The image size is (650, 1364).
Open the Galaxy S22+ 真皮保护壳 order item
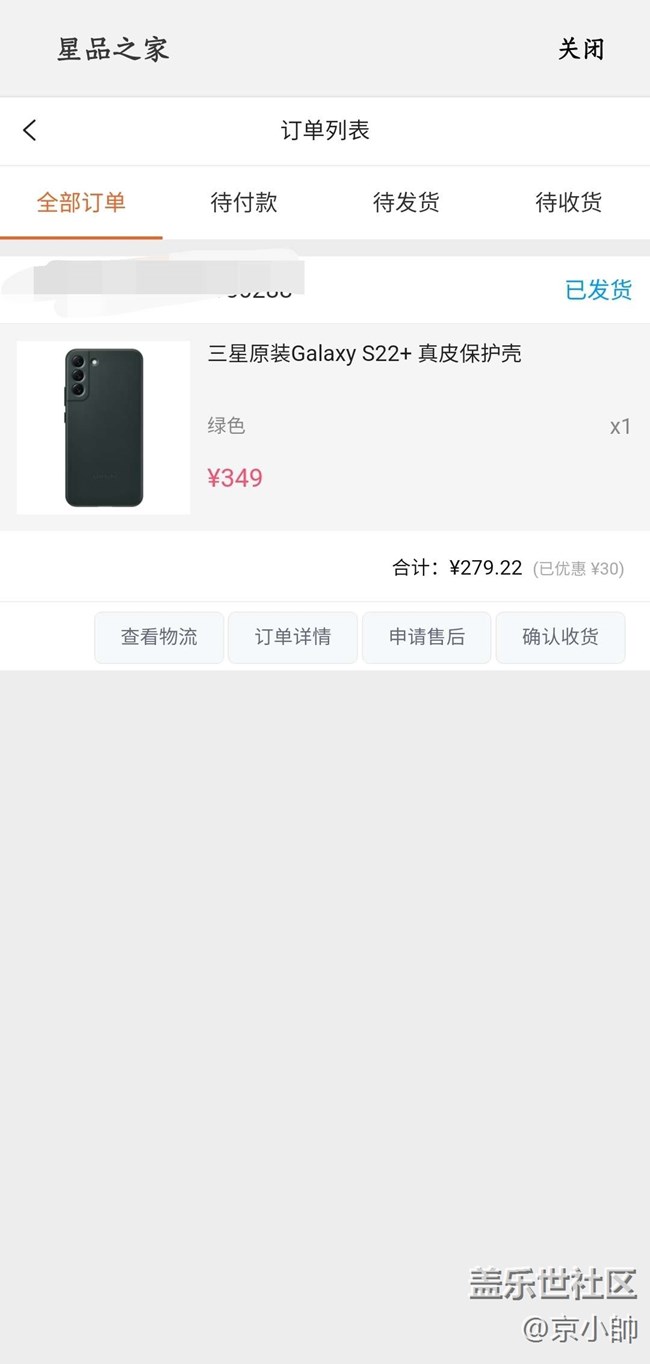coord(325,427)
